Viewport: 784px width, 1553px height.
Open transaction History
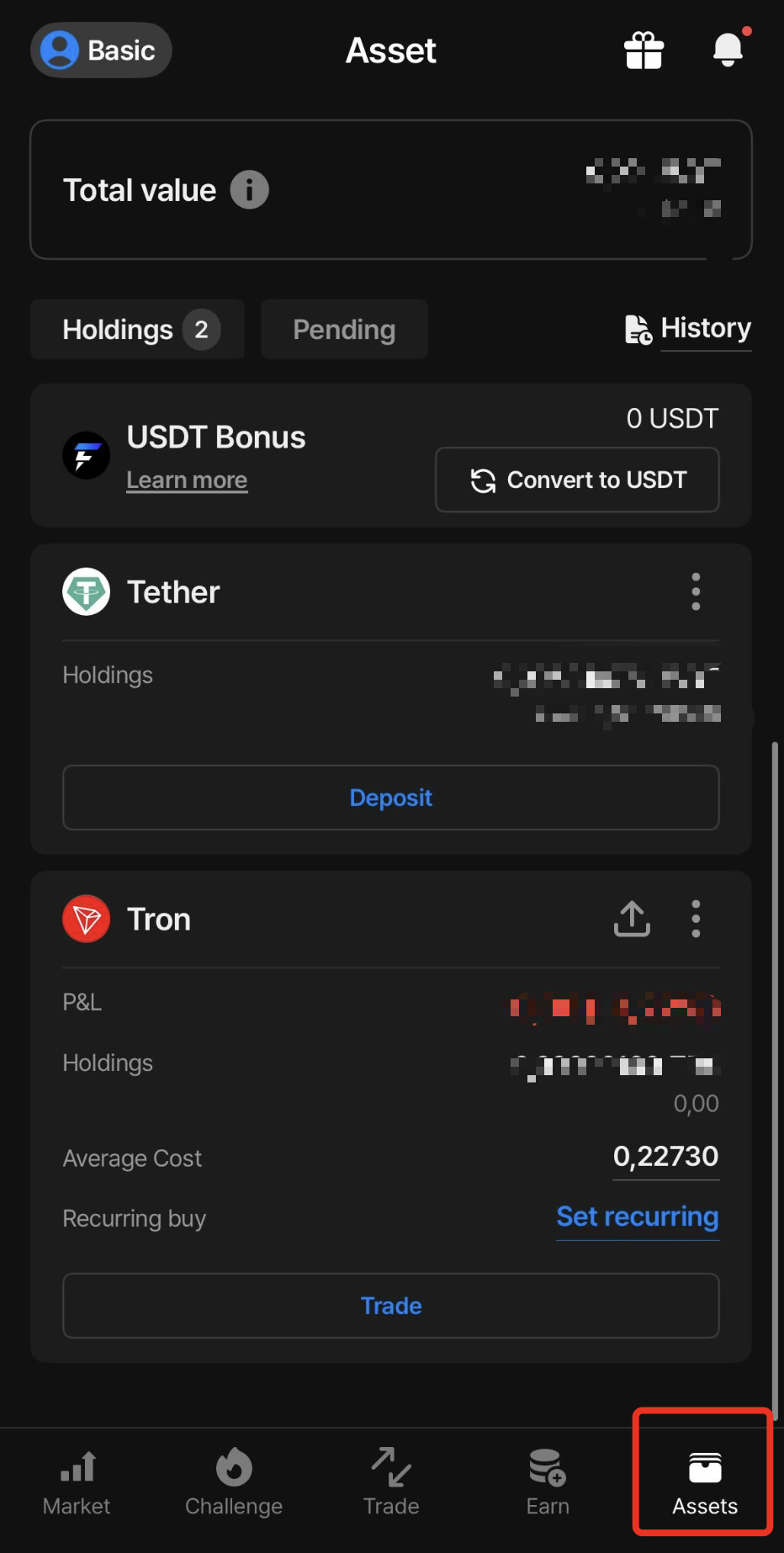[688, 329]
